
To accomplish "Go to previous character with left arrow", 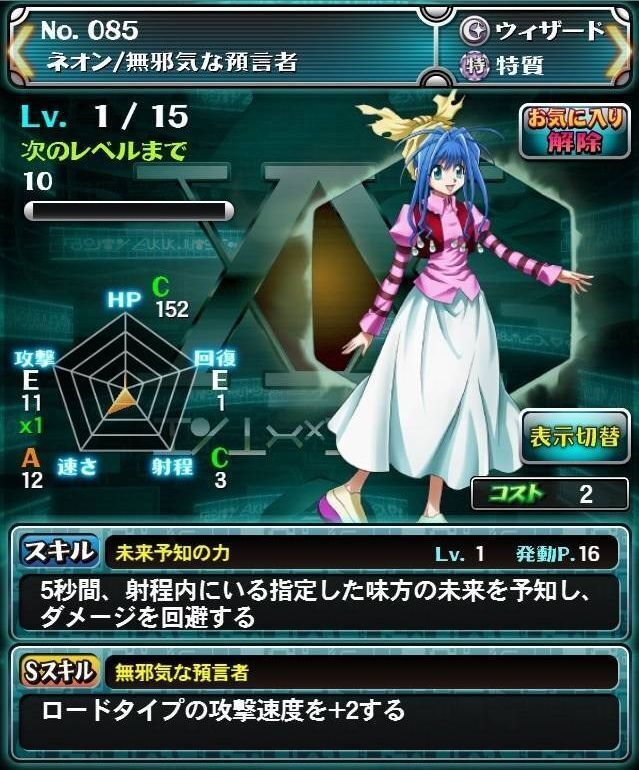I will (x=15, y=47).
